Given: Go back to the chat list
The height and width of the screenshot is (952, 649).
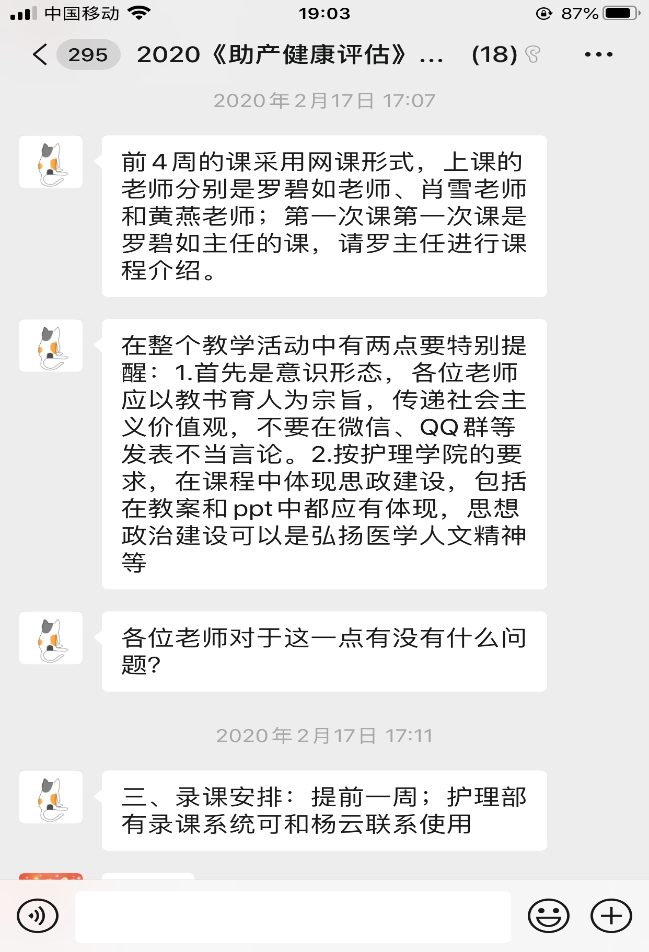Looking at the screenshot, I should [x=40, y=55].
